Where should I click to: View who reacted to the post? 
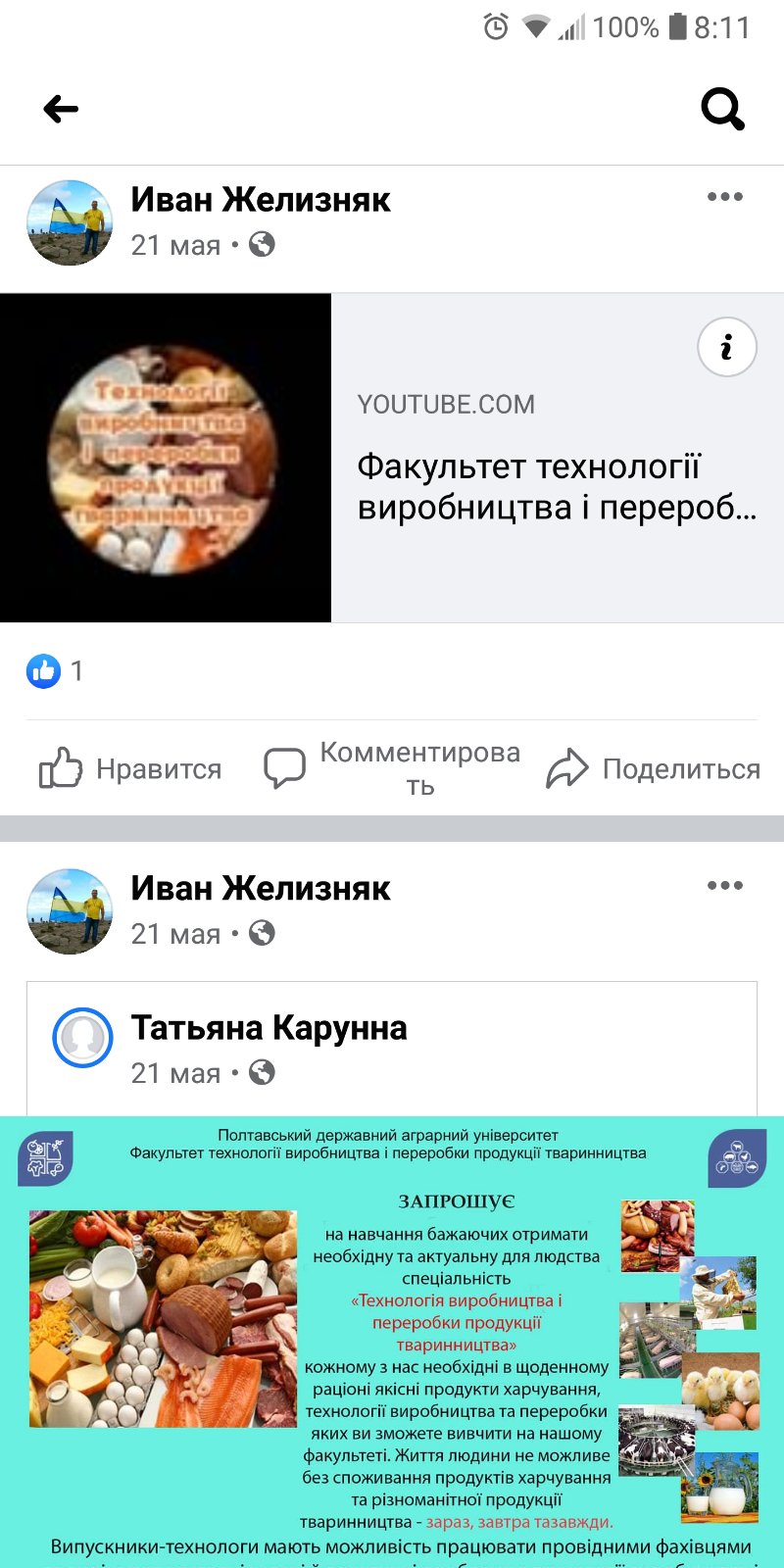pos(55,671)
